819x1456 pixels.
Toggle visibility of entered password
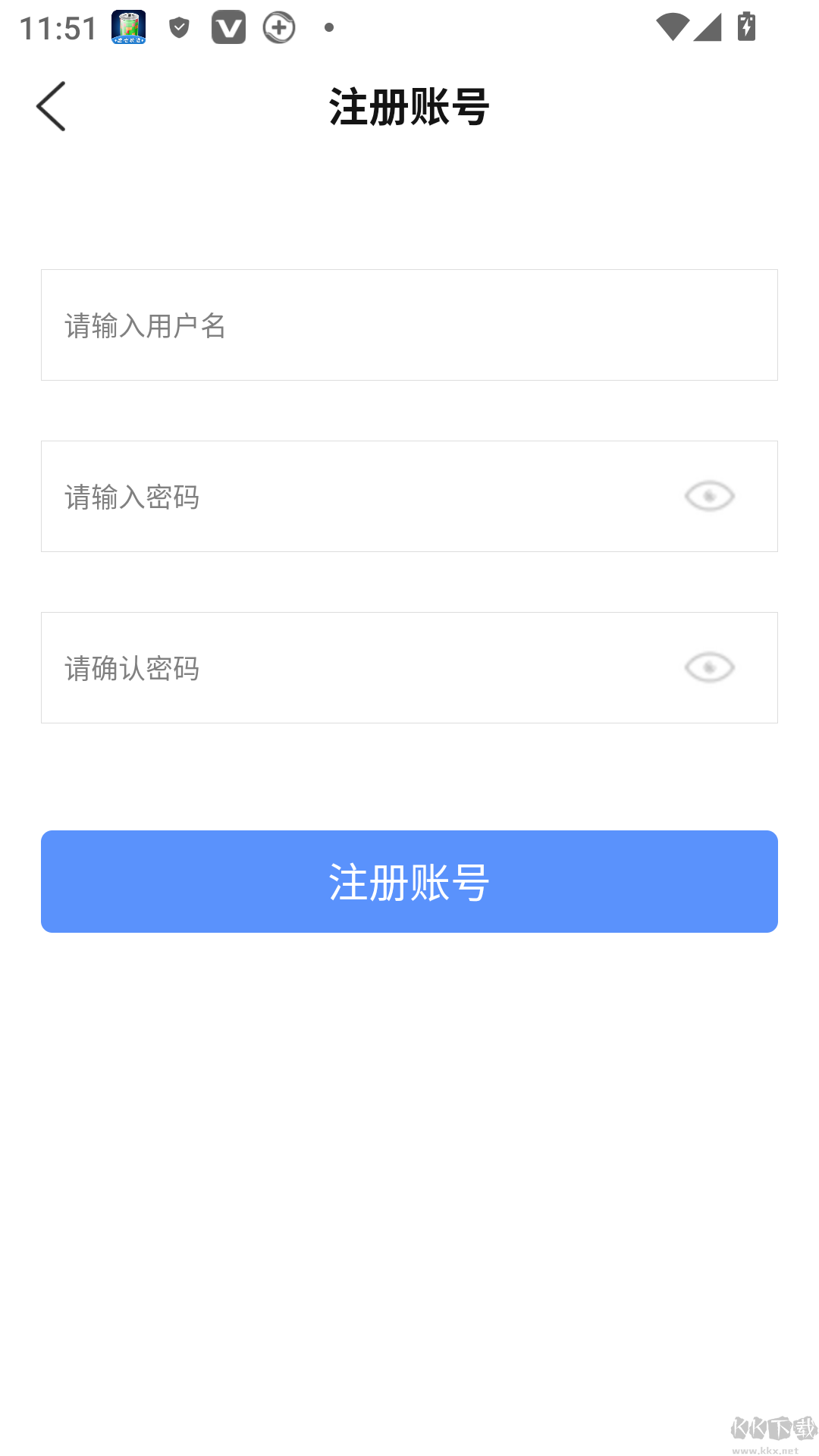(710, 495)
